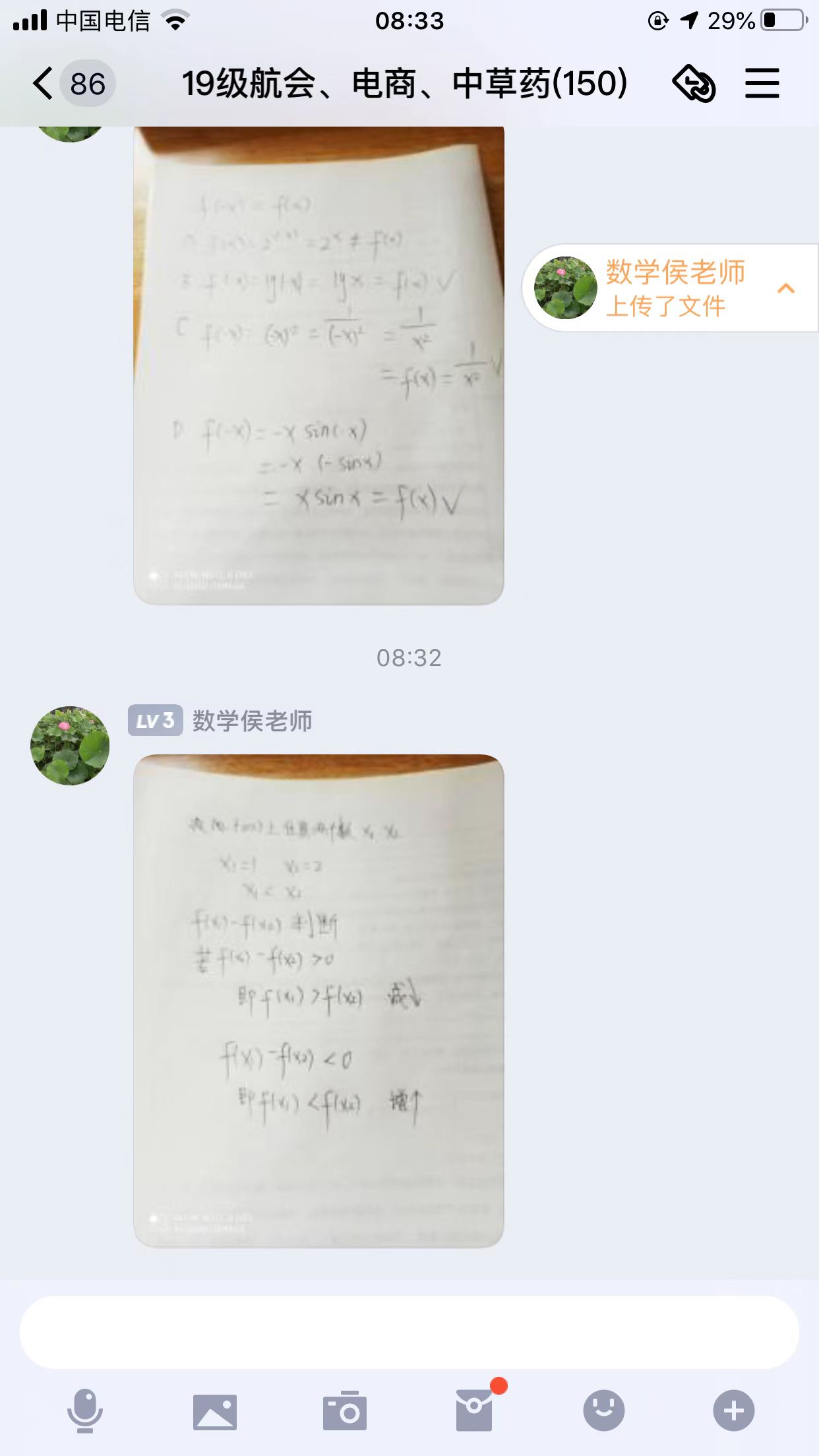This screenshot has height=1456, width=819.
Task: Open 数学侯老师's profile avatar
Action: click(x=70, y=746)
